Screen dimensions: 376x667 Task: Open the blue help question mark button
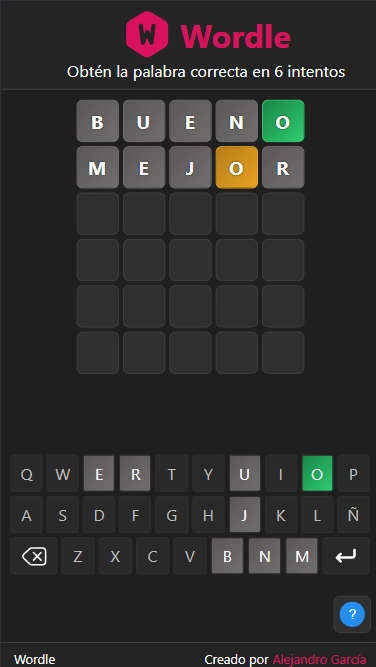352,614
